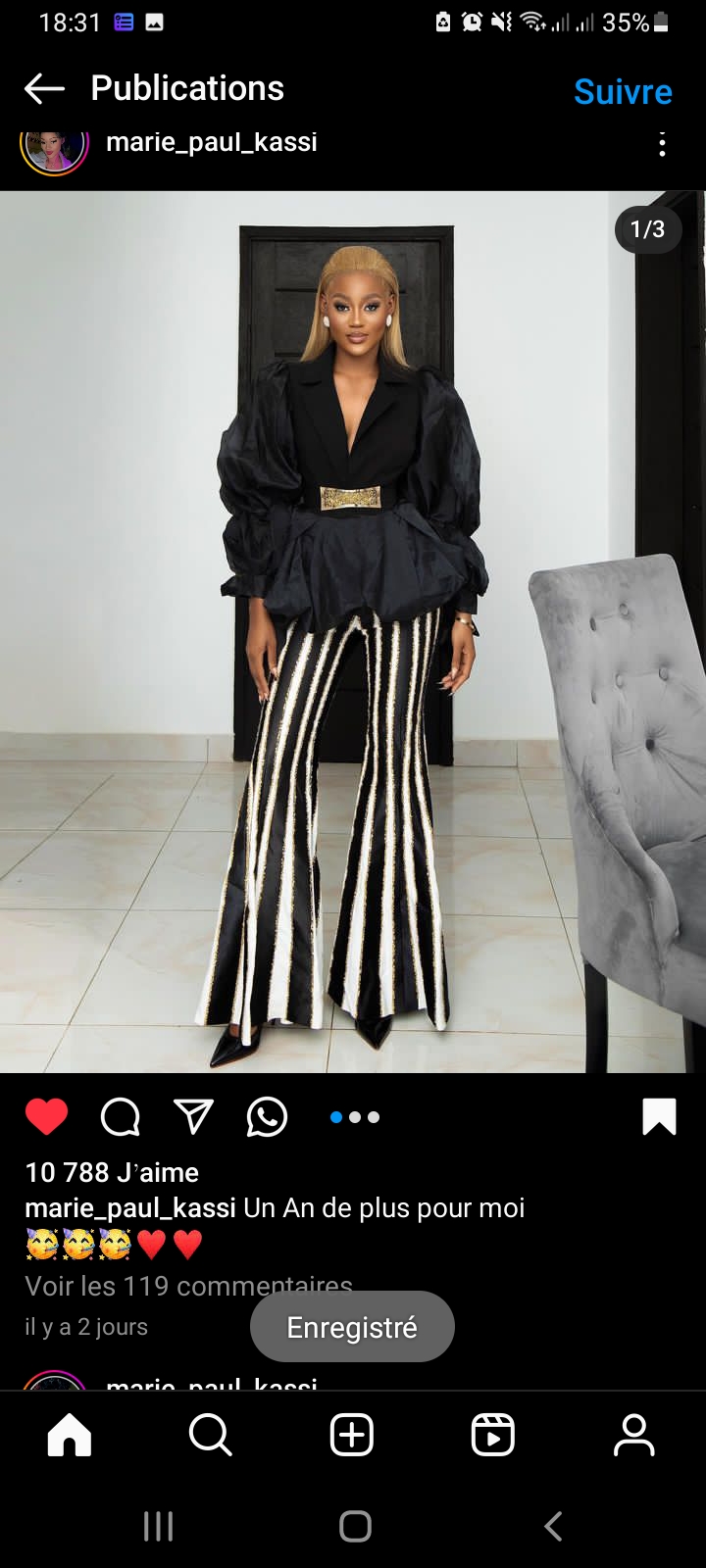Tap the system back button
The image size is (706, 1568).
pos(553,1526)
